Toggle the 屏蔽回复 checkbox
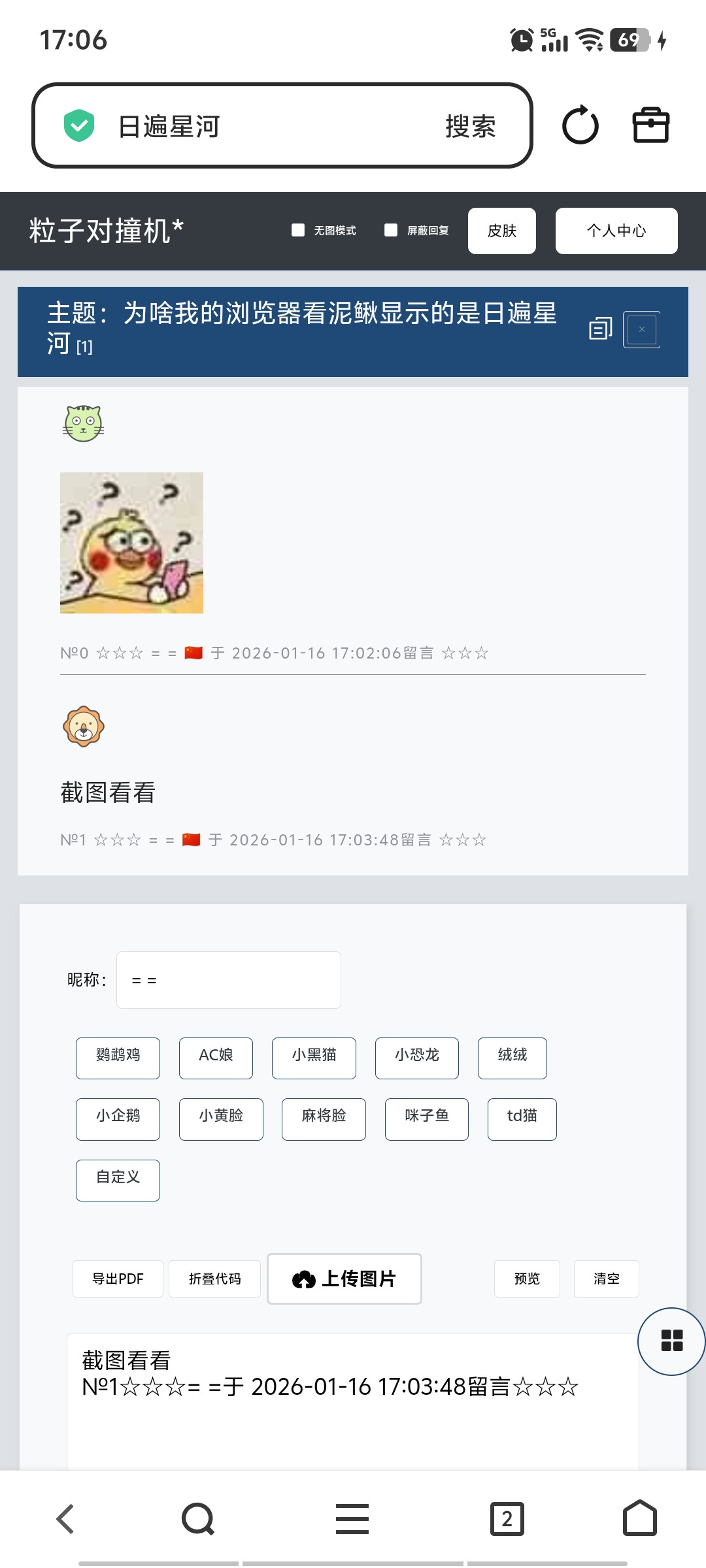 pyautogui.click(x=391, y=230)
